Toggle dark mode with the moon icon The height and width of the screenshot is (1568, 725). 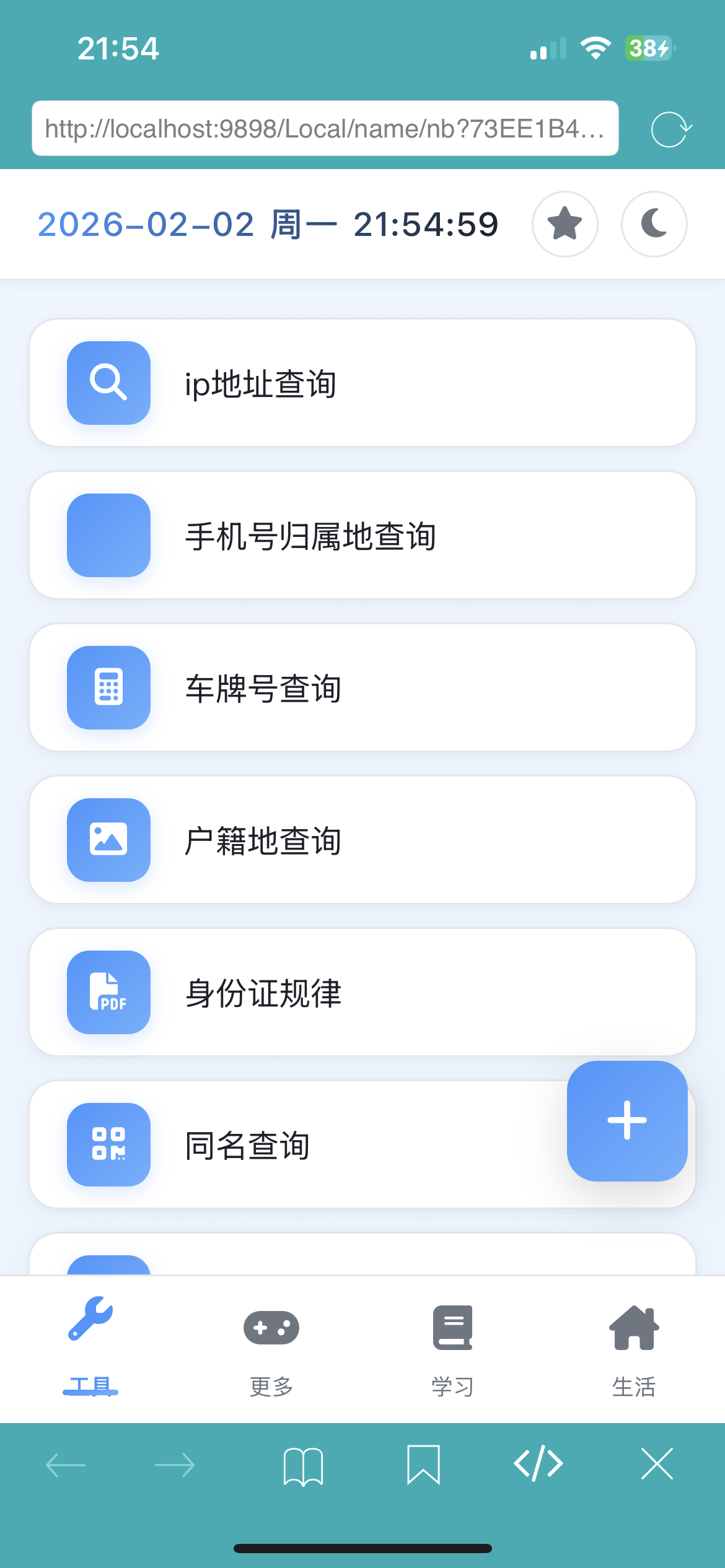[x=654, y=224]
